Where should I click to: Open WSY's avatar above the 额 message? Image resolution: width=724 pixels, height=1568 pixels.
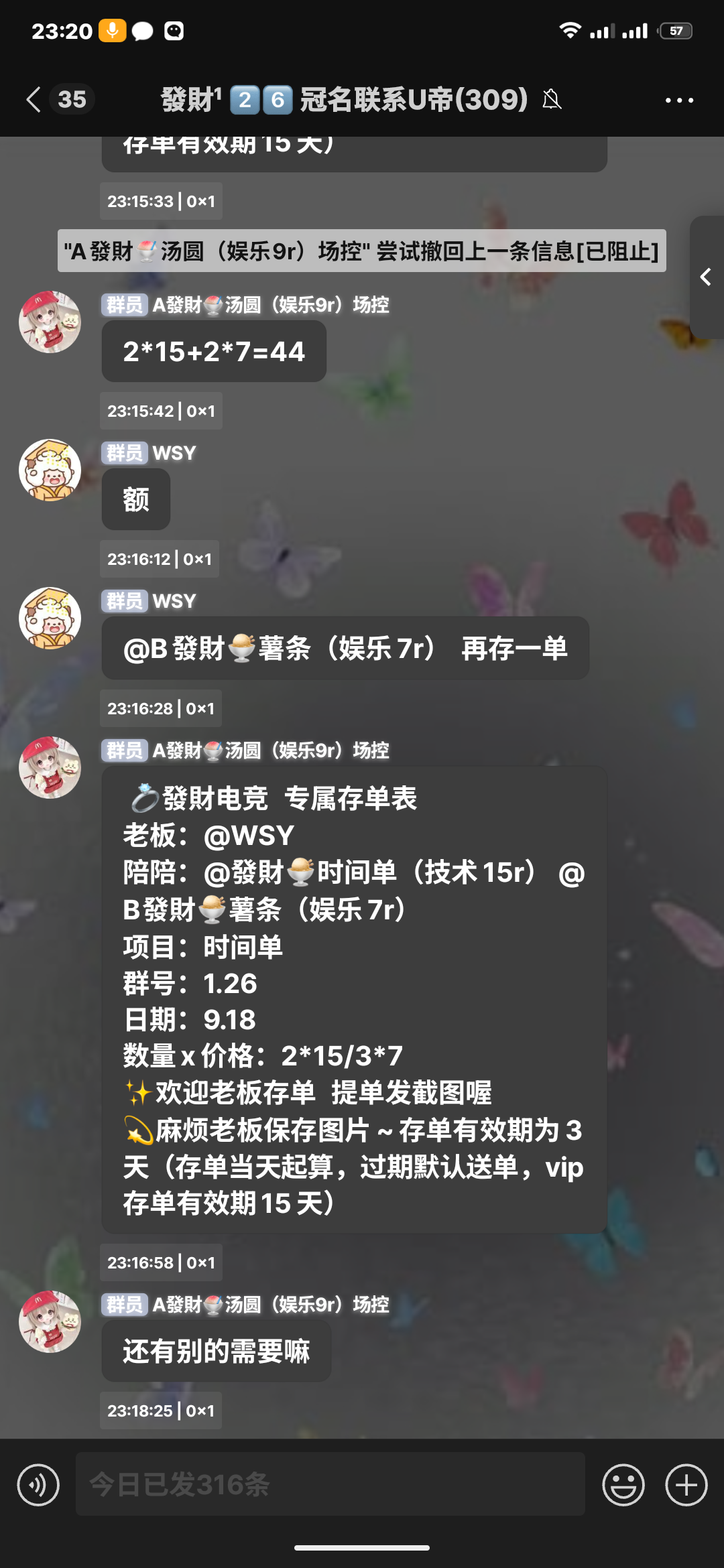click(x=50, y=470)
